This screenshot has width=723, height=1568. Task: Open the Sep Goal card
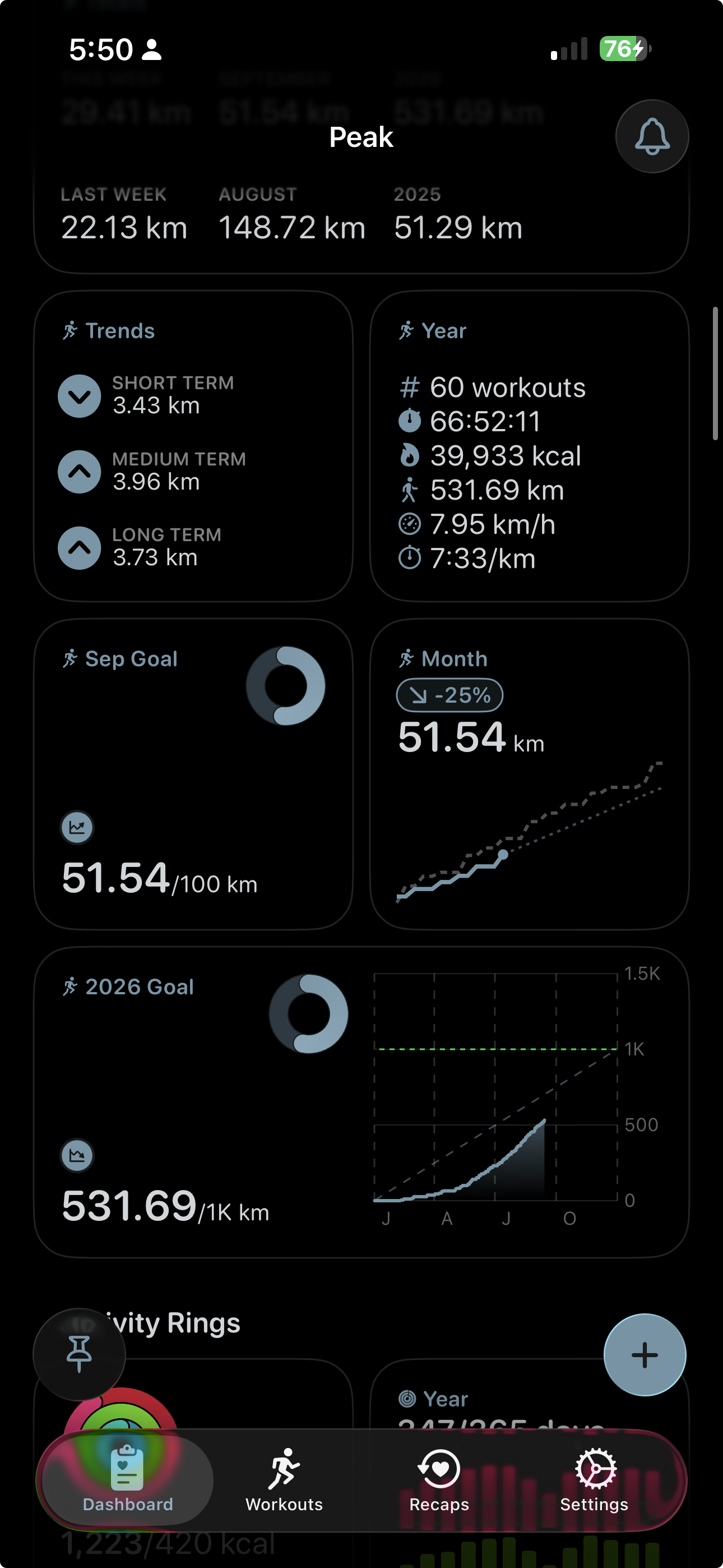click(193, 774)
